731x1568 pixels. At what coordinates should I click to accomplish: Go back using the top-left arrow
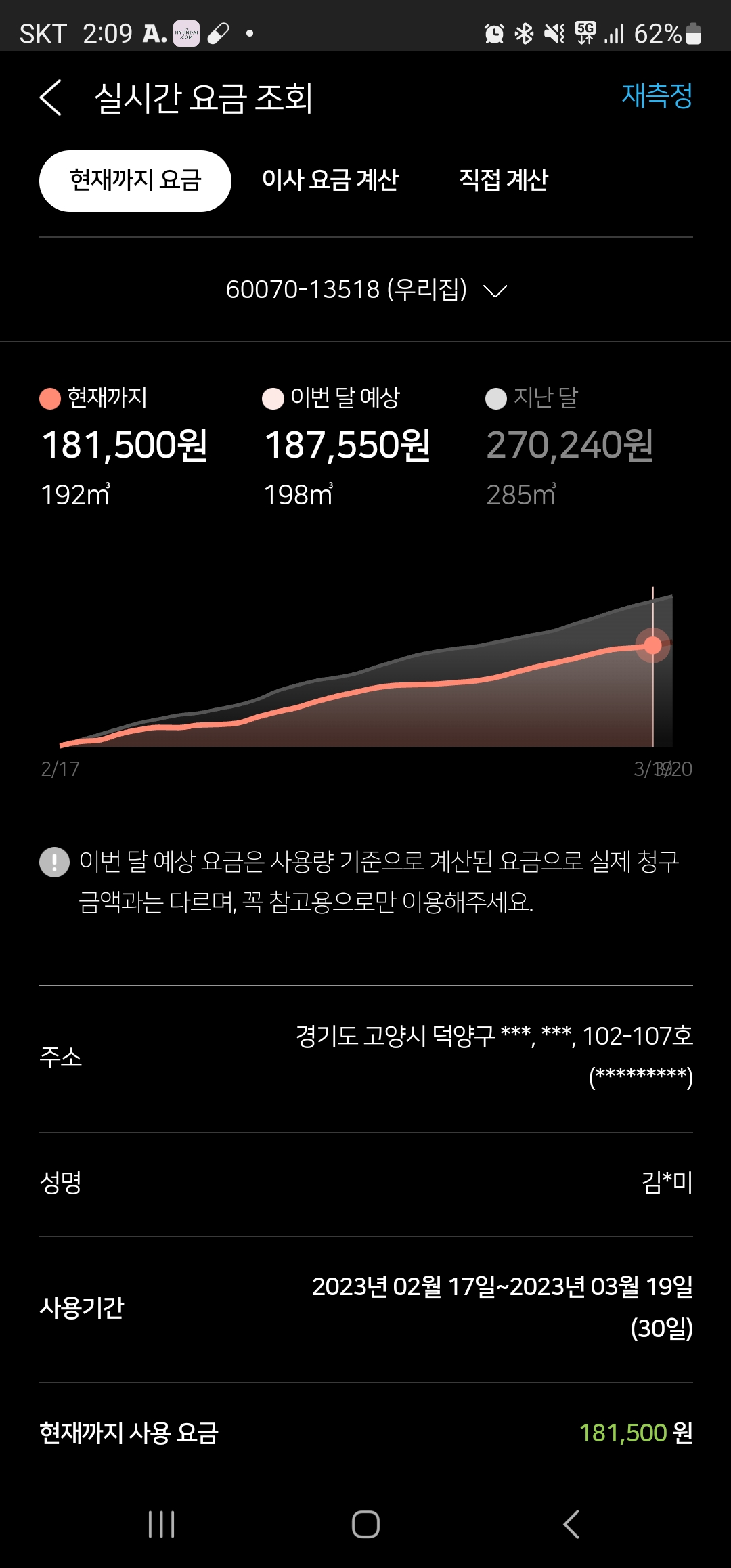pos(51,97)
